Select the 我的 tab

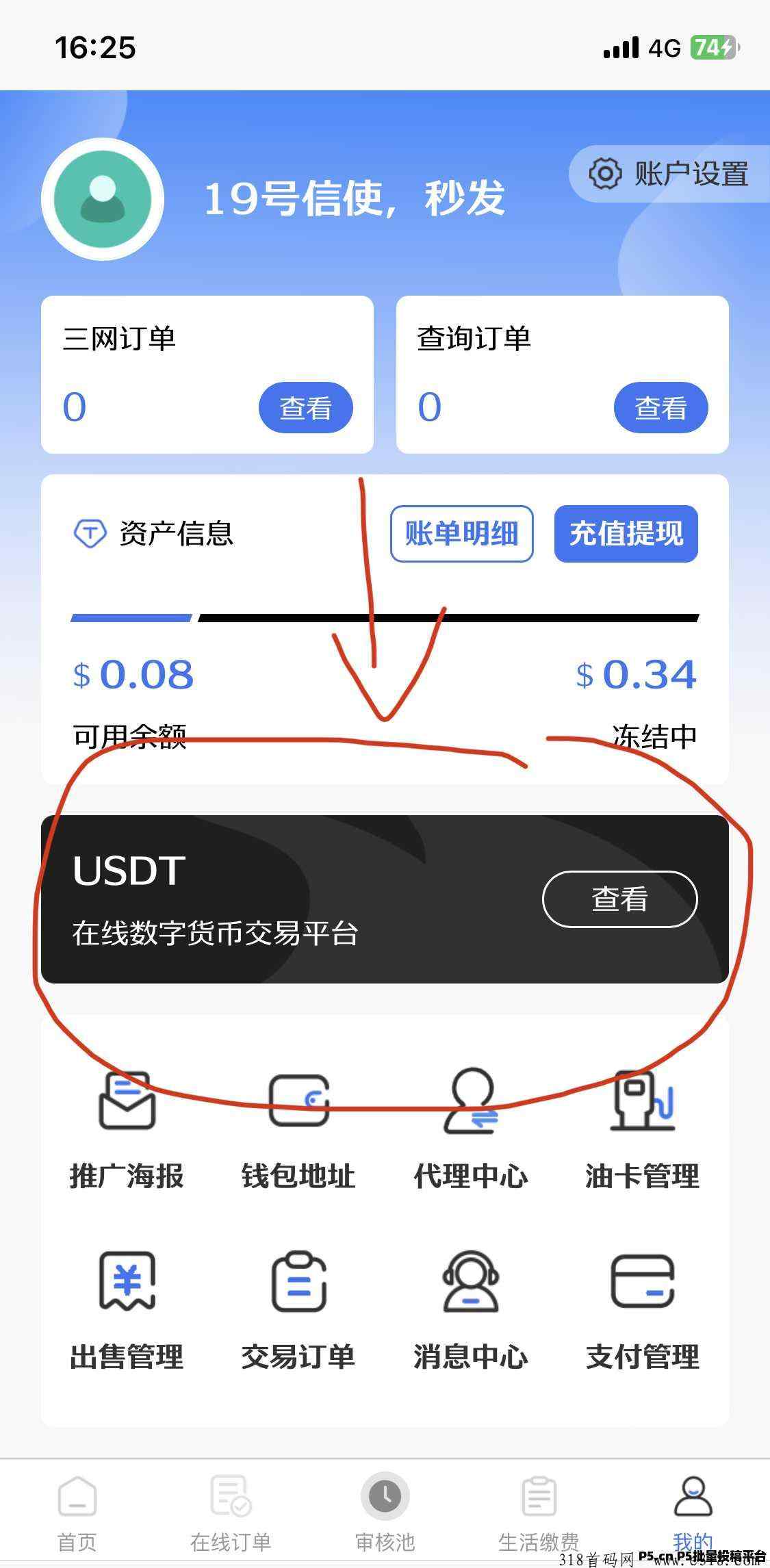point(693,1513)
